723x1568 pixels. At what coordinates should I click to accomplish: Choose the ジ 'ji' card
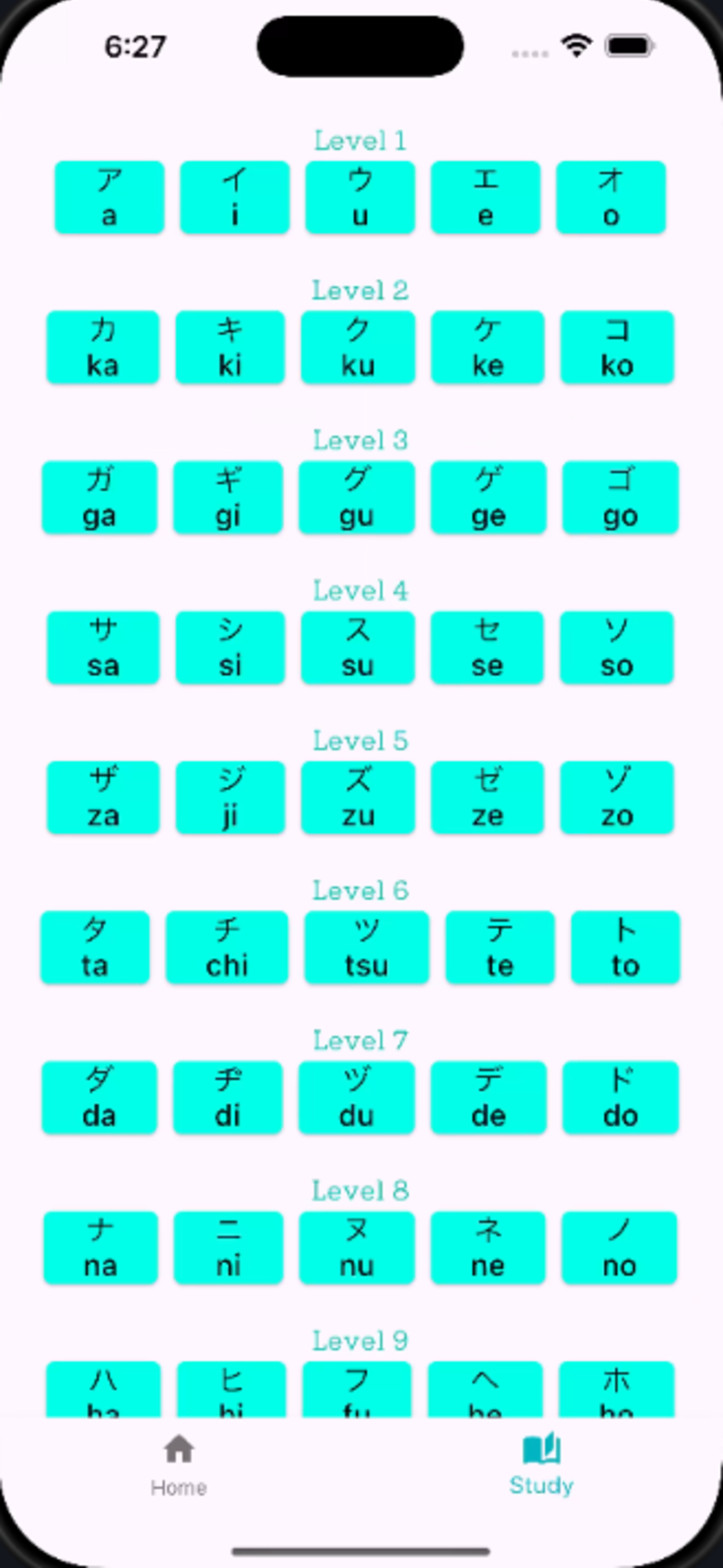tap(230, 797)
